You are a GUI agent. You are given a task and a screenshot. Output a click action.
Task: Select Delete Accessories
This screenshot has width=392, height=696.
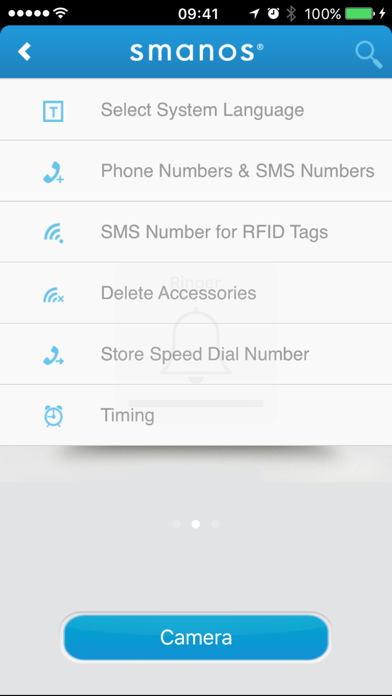196,293
